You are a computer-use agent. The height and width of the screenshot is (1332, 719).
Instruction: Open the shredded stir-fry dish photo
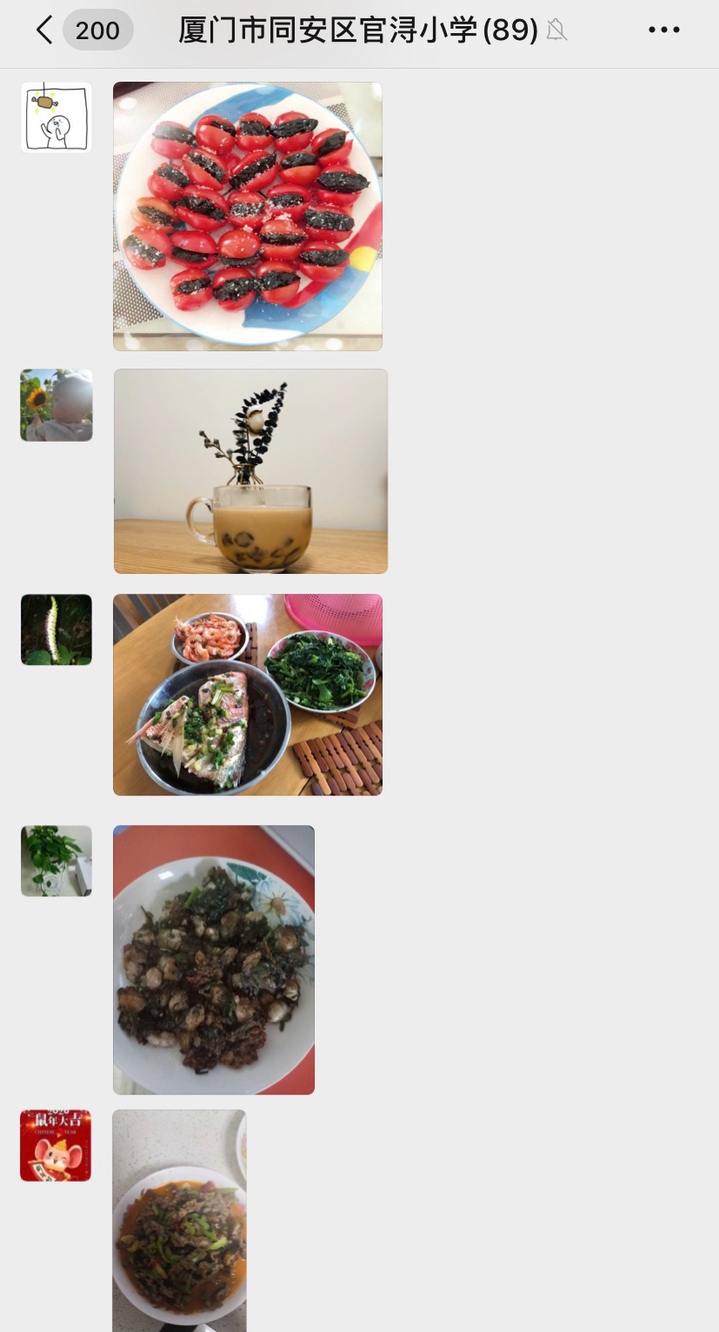tap(179, 1220)
